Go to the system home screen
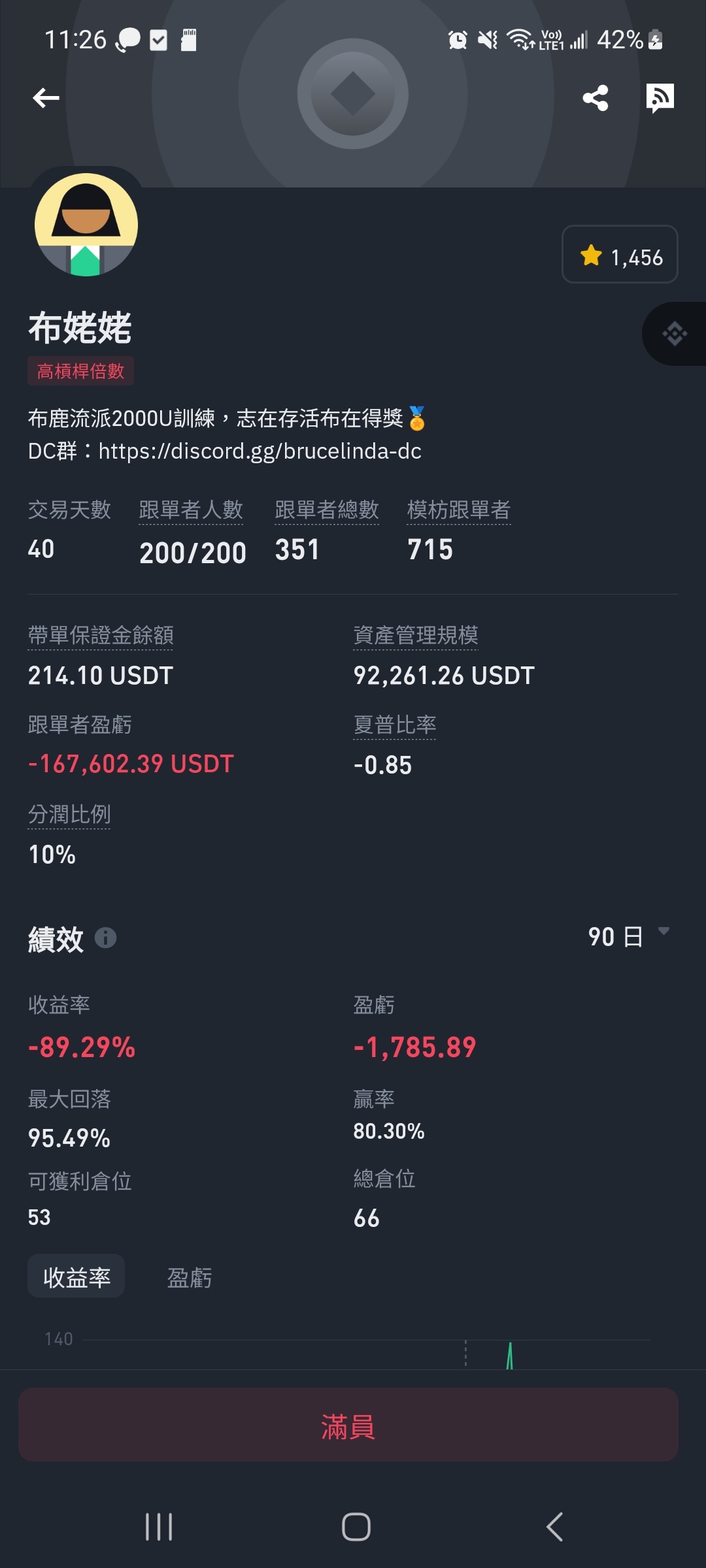 (356, 1527)
